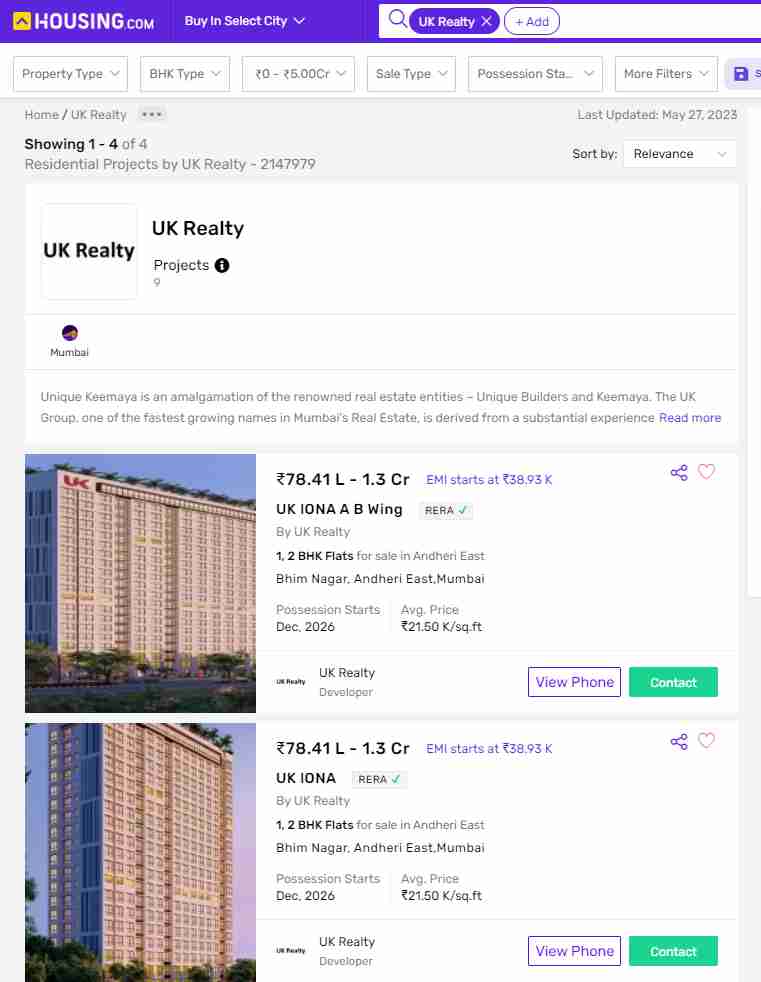
Task: Share the UK IONA A B Wing listing
Action: tap(679, 473)
